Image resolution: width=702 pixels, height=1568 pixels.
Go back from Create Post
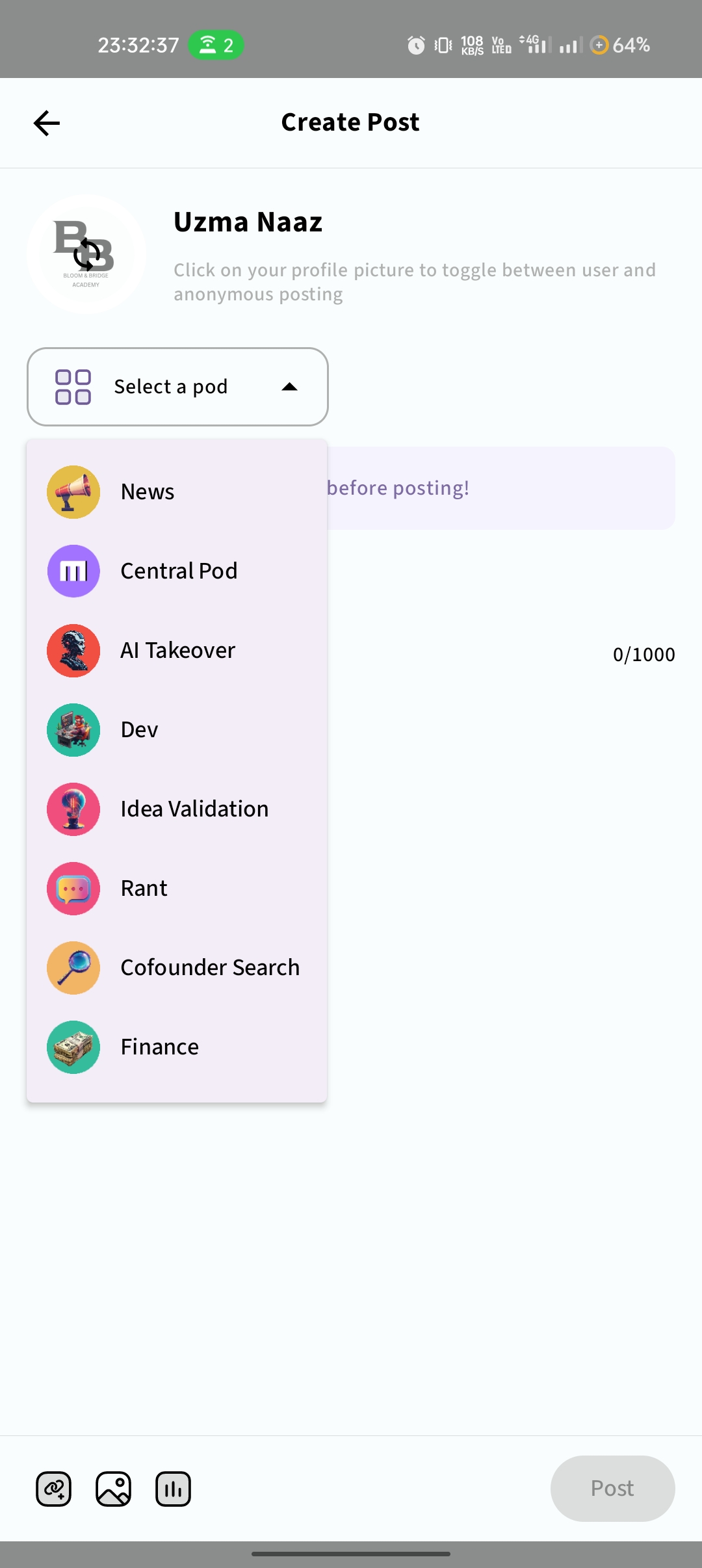point(47,123)
